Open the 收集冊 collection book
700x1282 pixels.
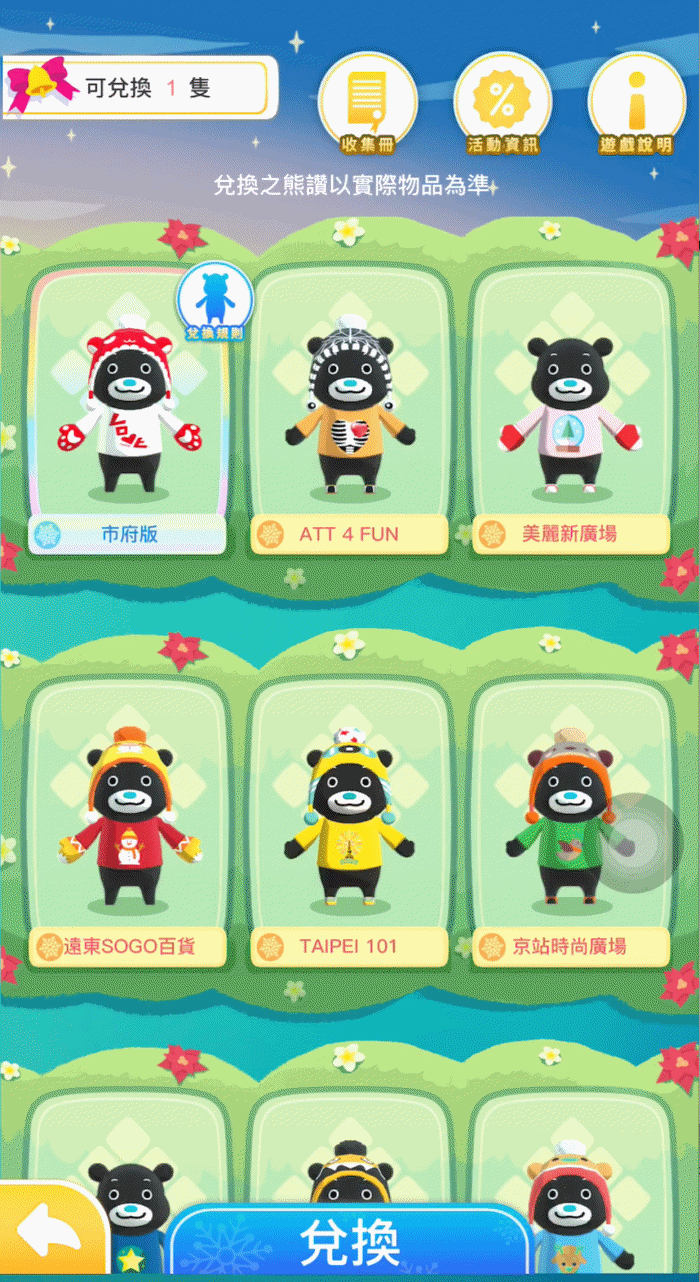(x=367, y=103)
